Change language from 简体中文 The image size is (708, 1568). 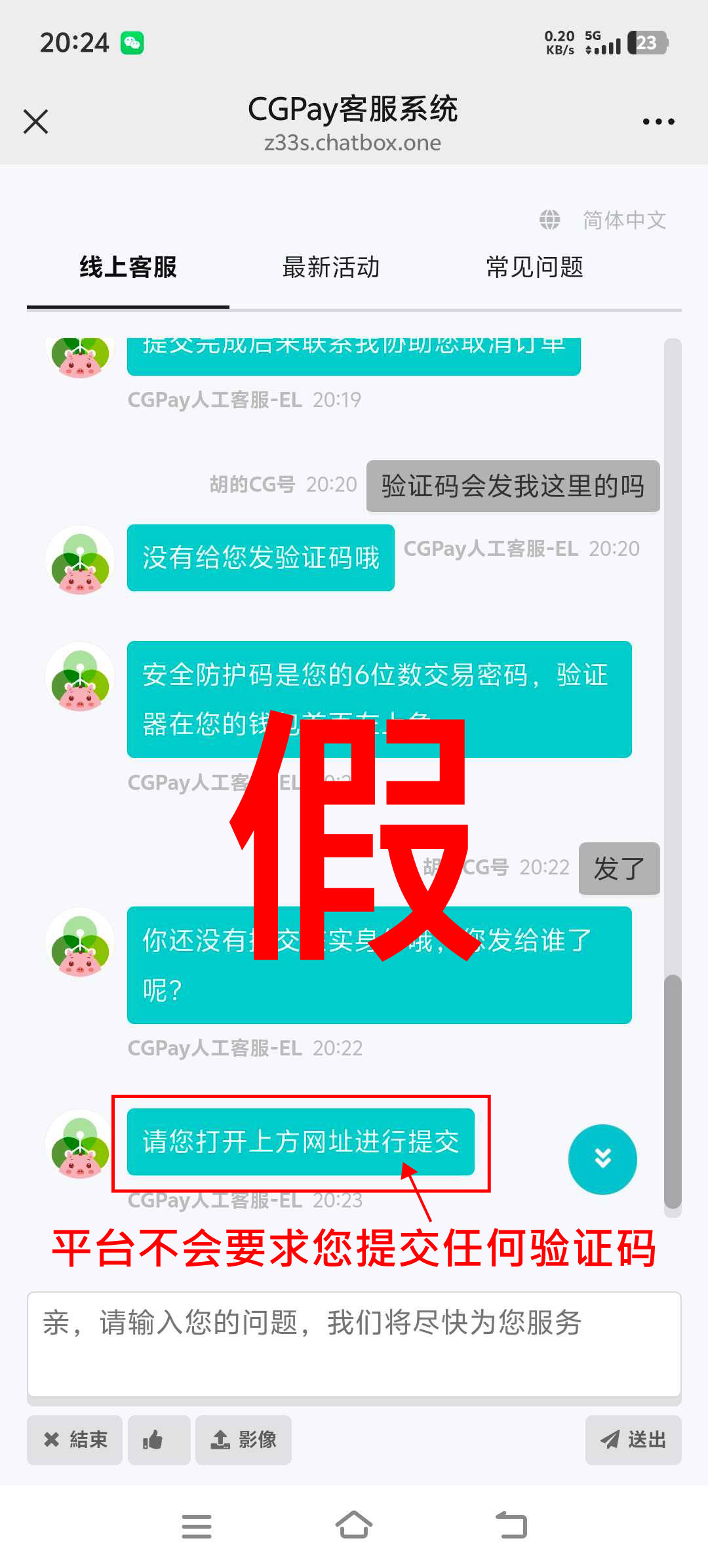(603, 220)
